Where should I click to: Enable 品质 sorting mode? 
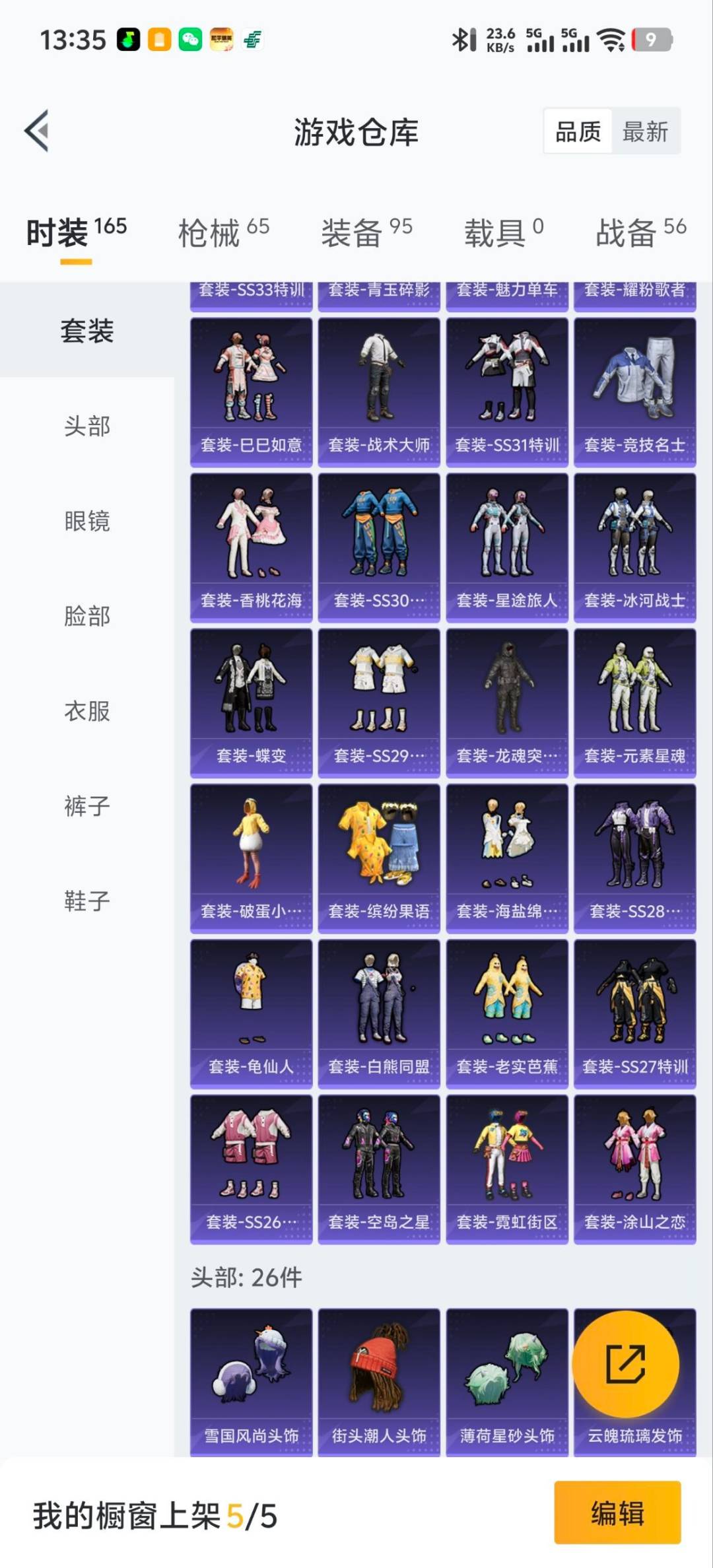point(577,131)
